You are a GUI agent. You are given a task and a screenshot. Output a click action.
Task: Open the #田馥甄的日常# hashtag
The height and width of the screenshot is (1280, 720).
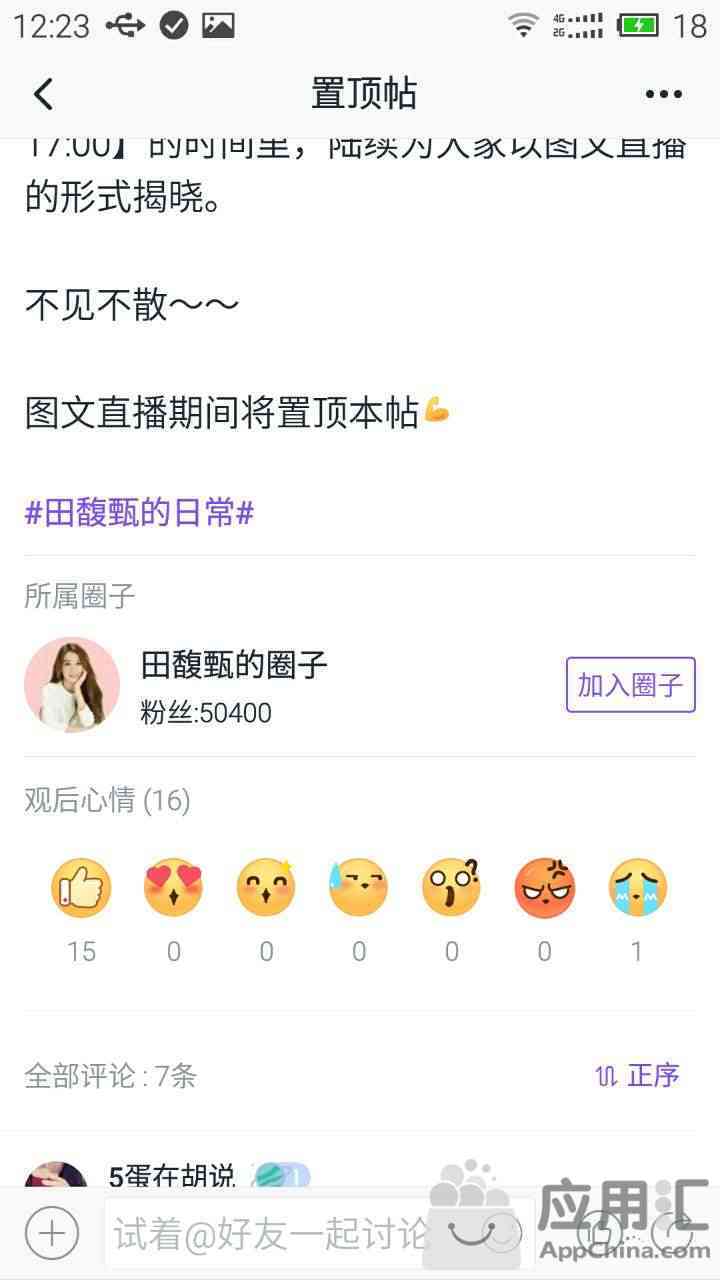tap(139, 514)
